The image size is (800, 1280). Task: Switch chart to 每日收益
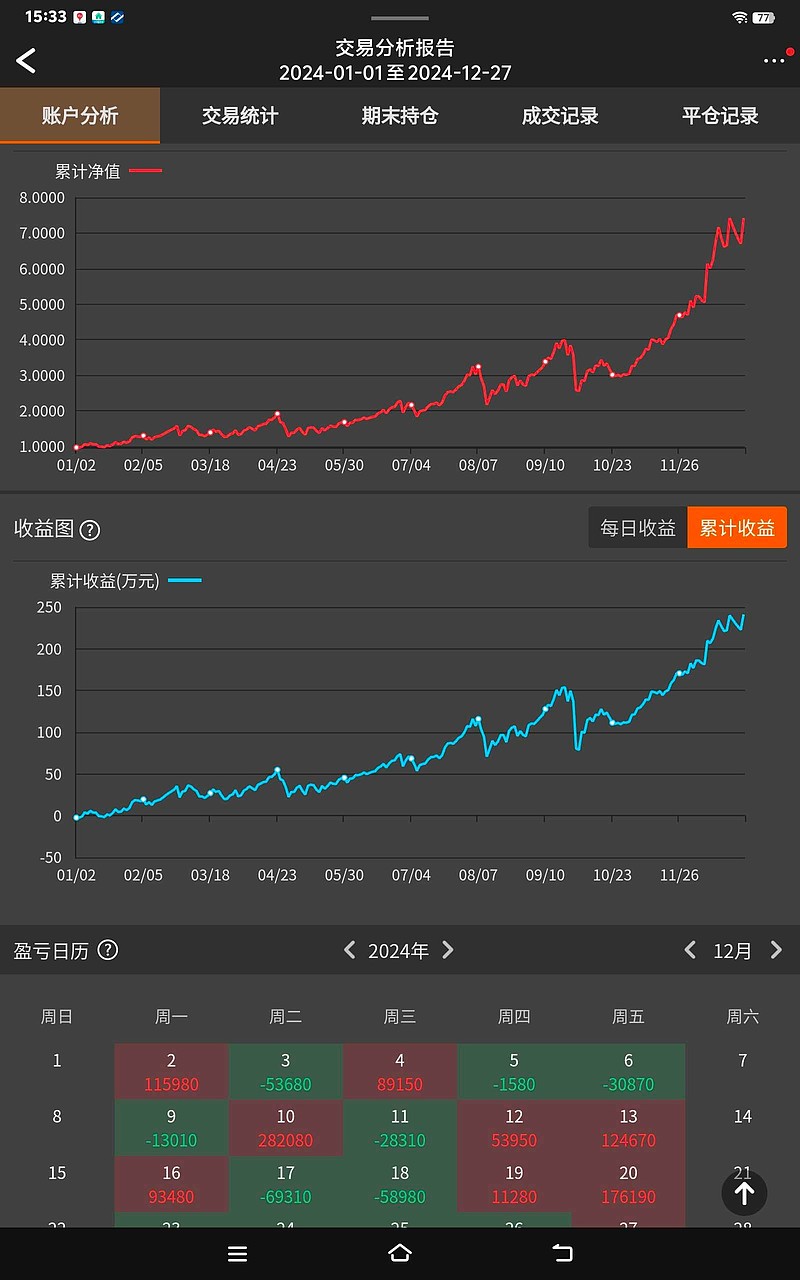point(638,528)
